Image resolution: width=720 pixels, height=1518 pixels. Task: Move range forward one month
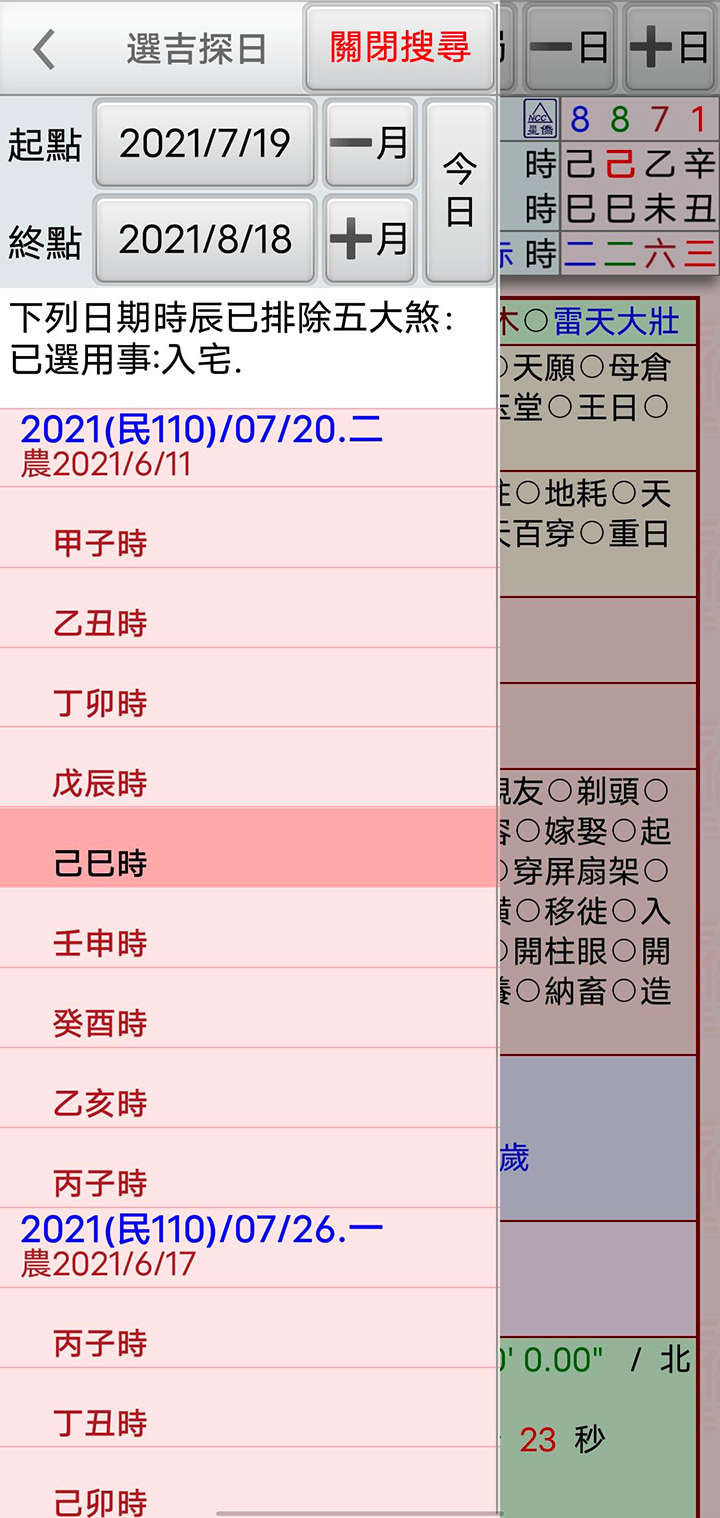click(370, 239)
